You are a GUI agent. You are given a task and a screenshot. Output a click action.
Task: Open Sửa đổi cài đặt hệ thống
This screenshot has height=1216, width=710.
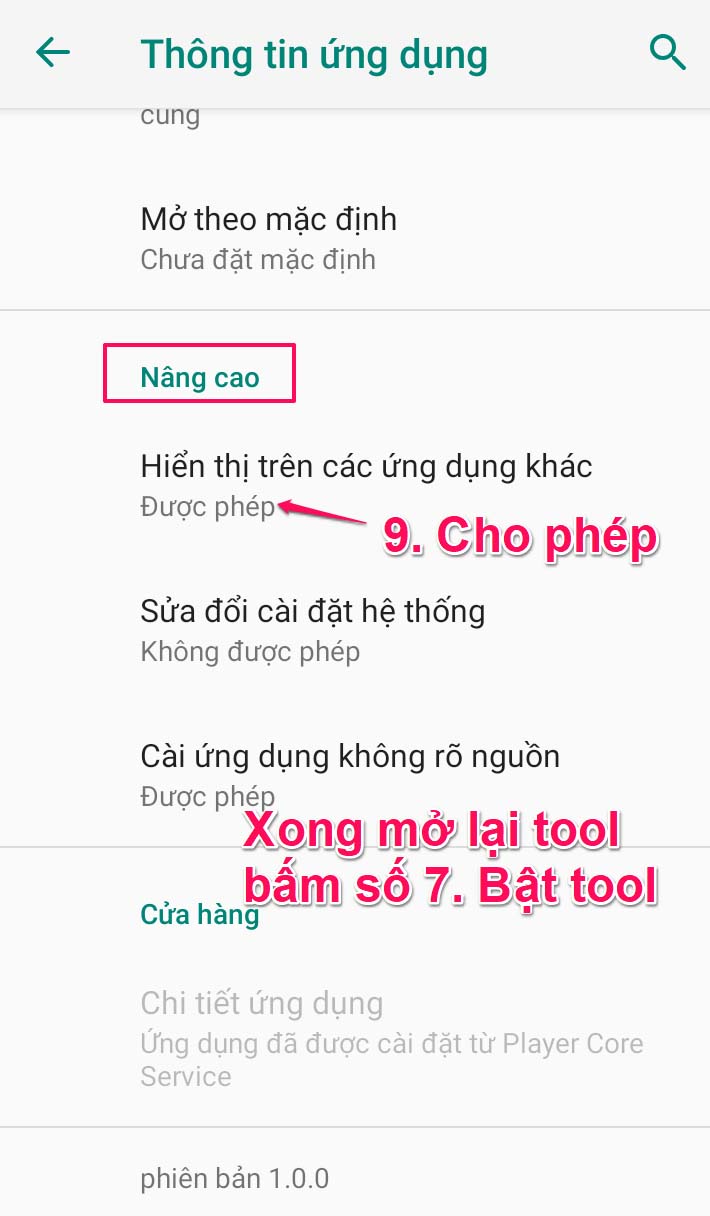pos(312,630)
